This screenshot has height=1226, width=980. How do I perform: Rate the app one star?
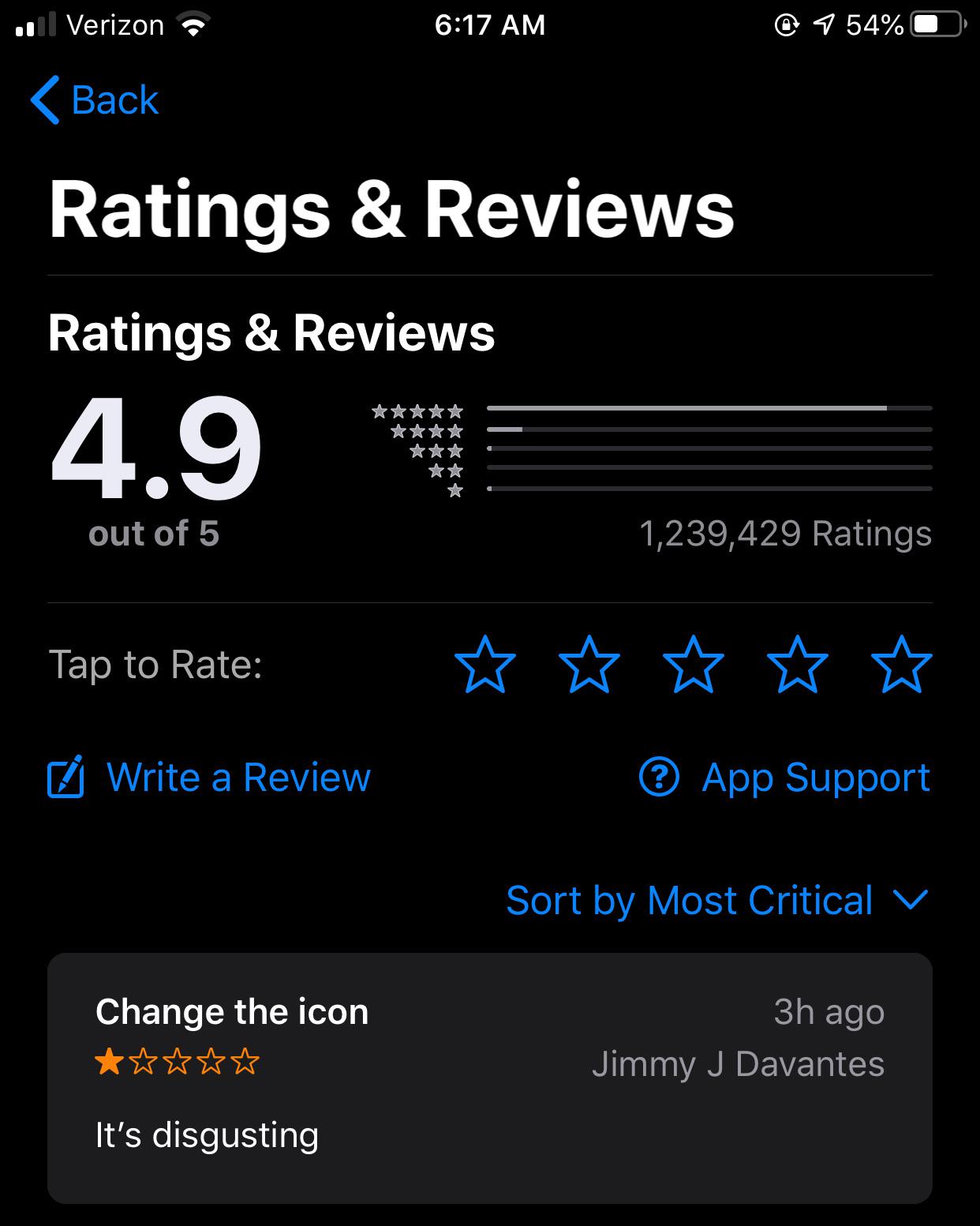pos(485,665)
